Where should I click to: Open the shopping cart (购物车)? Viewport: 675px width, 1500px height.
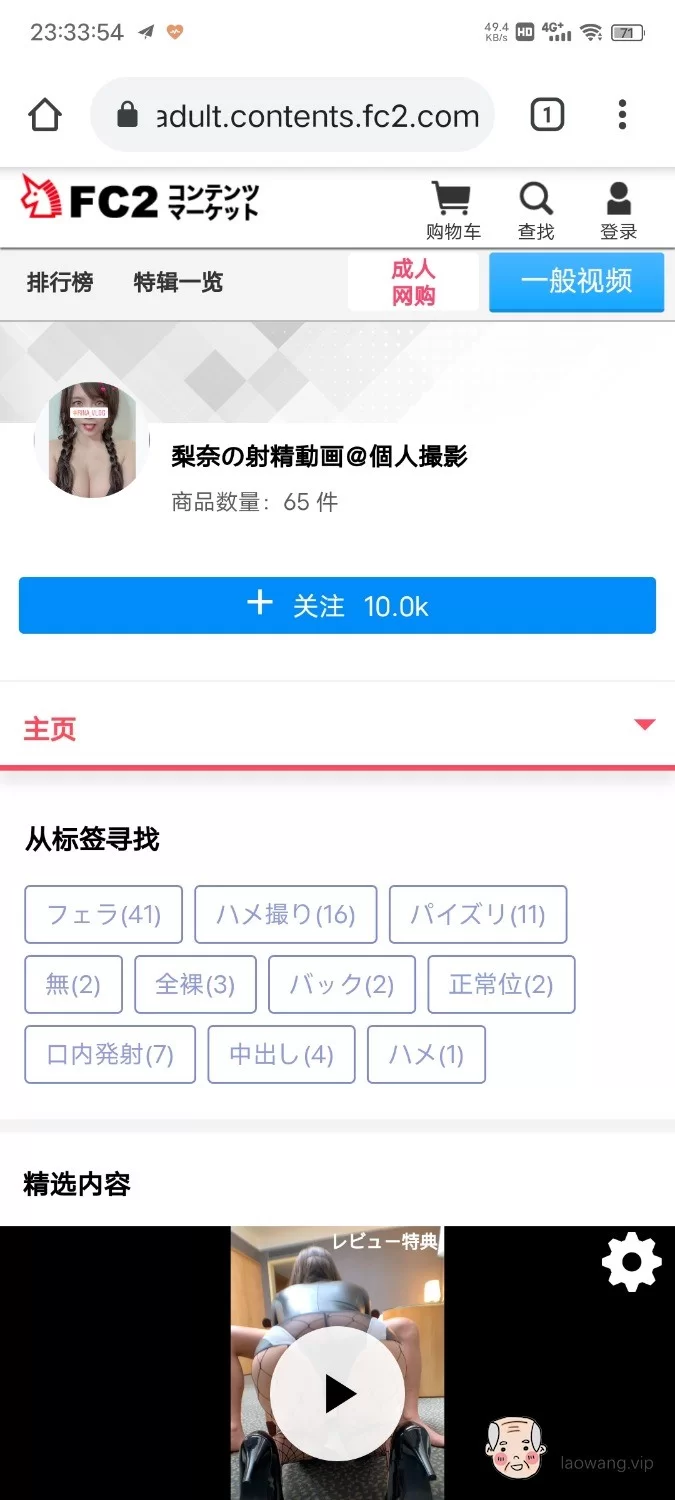coord(453,210)
